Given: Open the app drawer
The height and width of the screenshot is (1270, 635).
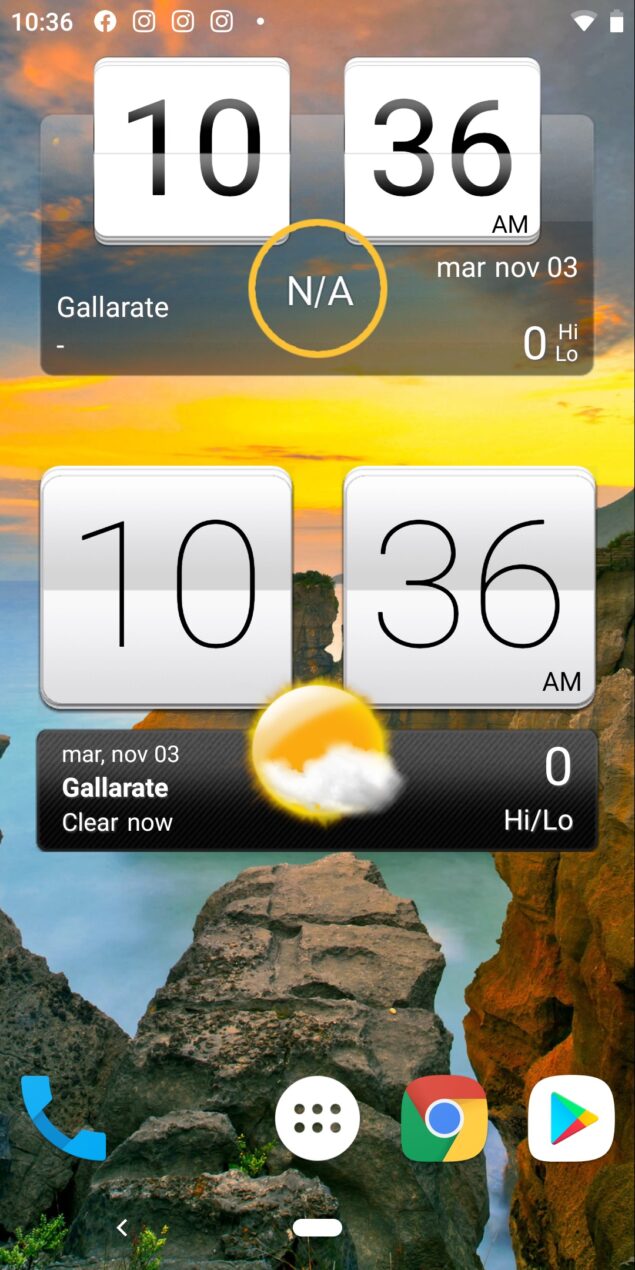Looking at the screenshot, I should [x=317, y=1118].
